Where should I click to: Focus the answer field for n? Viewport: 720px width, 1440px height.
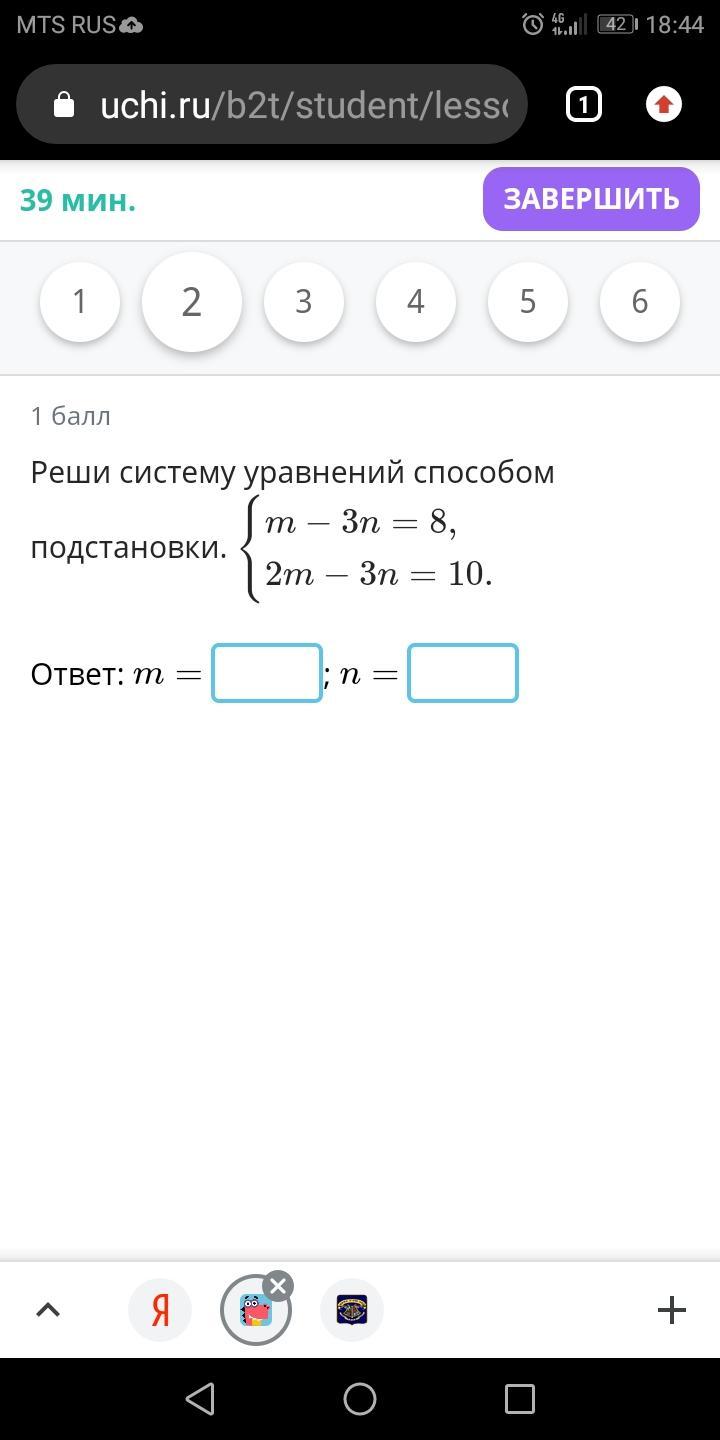pos(463,673)
